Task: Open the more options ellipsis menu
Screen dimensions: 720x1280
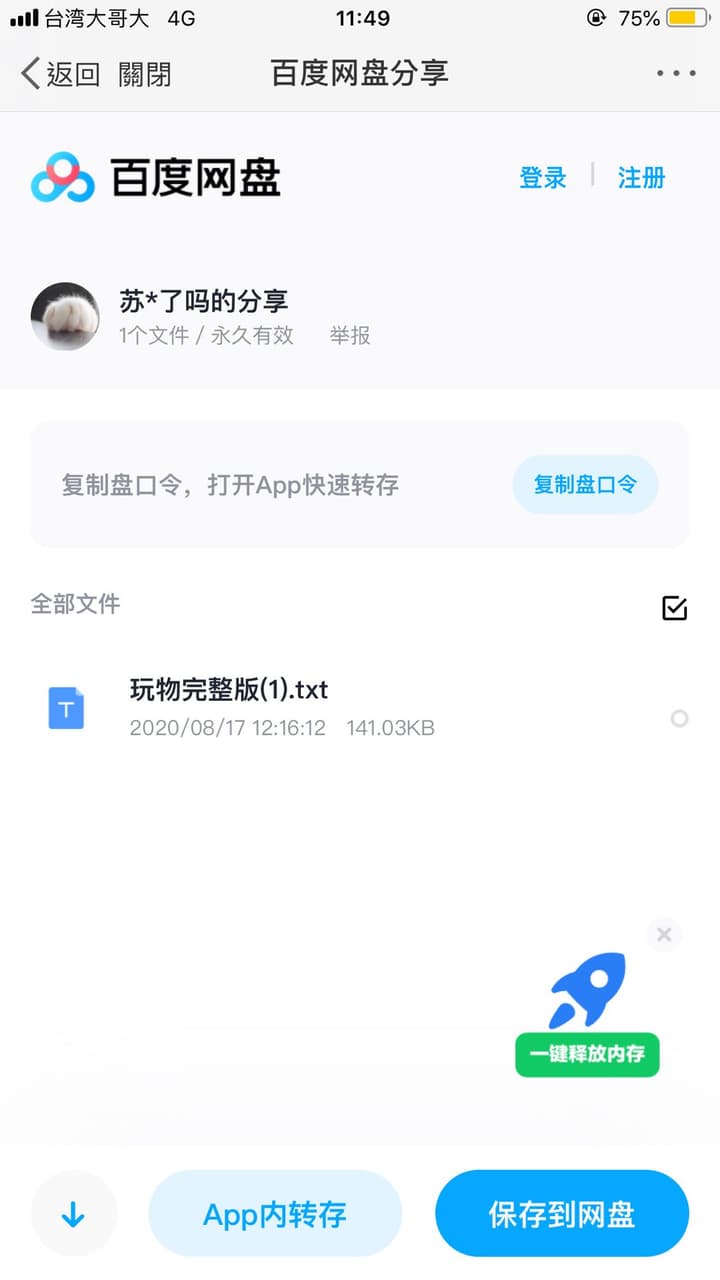Action: pyautogui.click(x=676, y=73)
